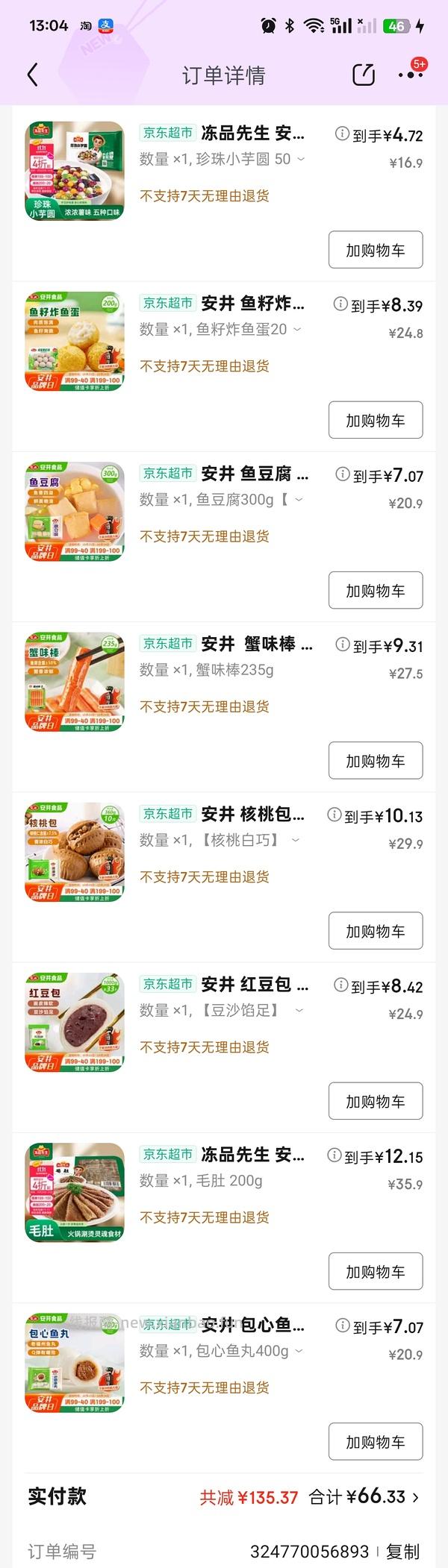
Task: Open the more options menu
Action: coord(410,75)
